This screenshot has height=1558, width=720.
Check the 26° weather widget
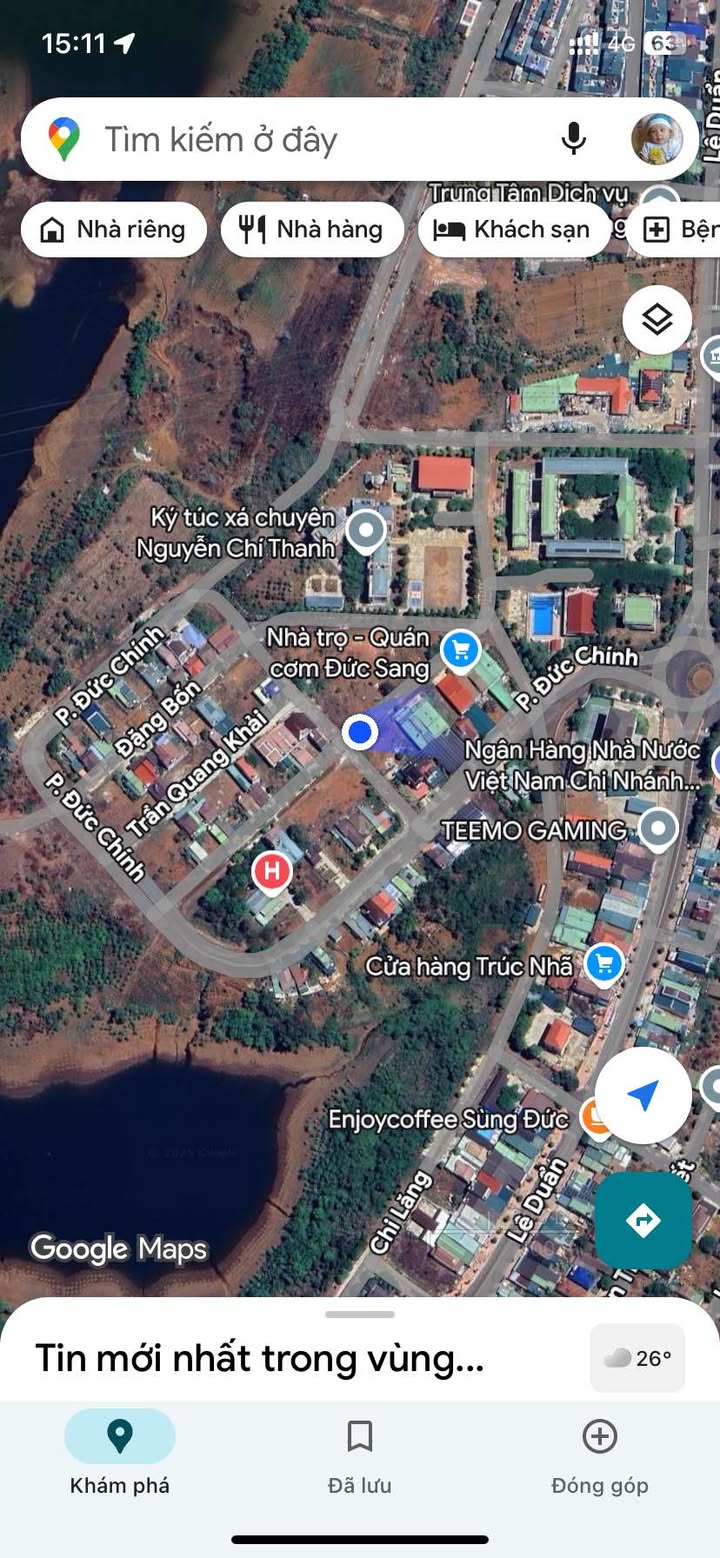637,1357
